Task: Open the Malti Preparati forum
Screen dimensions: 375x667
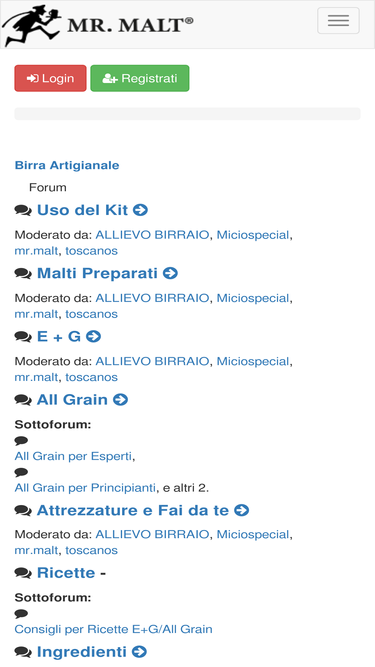Action: pos(97,273)
